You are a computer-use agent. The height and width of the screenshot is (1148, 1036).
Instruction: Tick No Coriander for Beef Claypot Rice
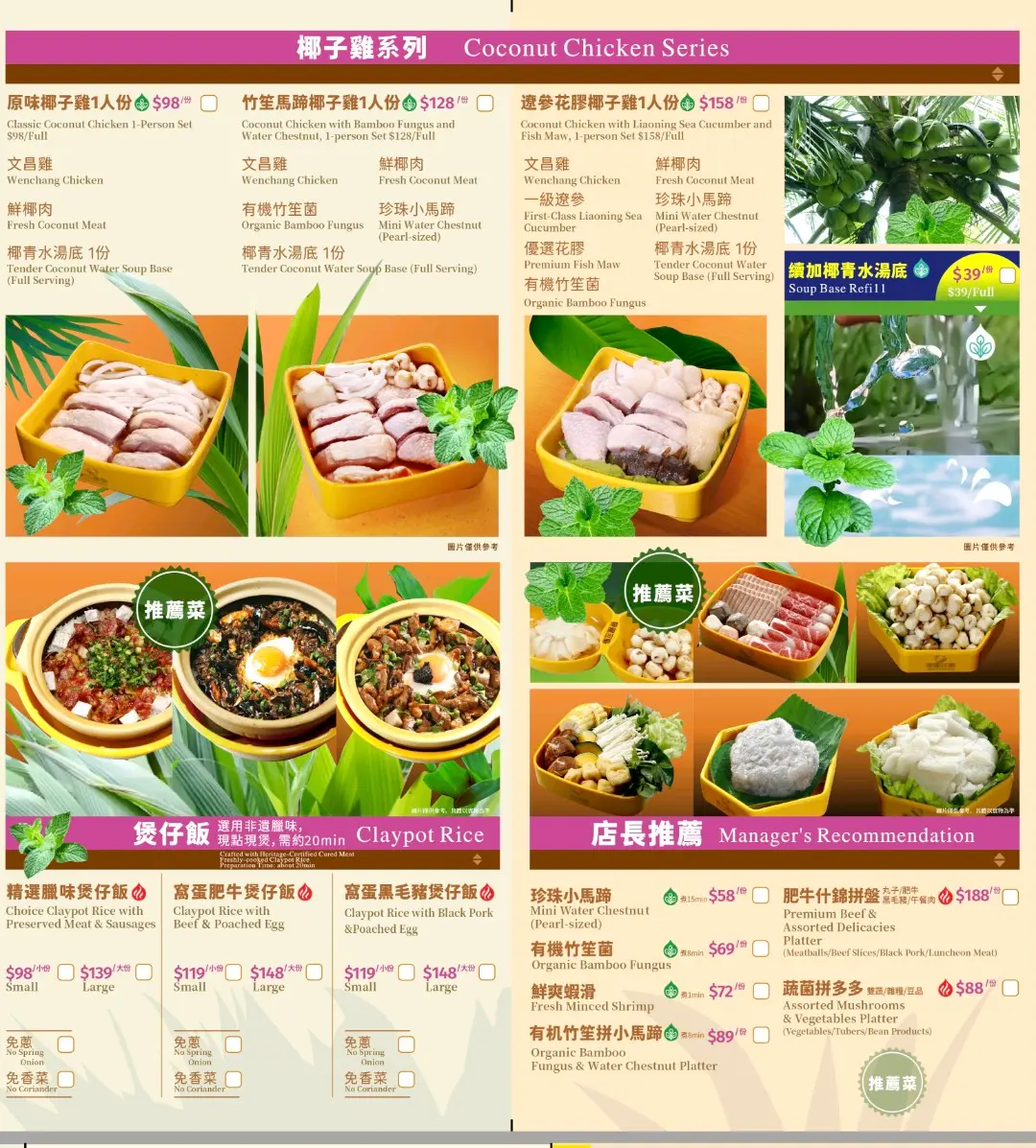(233, 1079)
